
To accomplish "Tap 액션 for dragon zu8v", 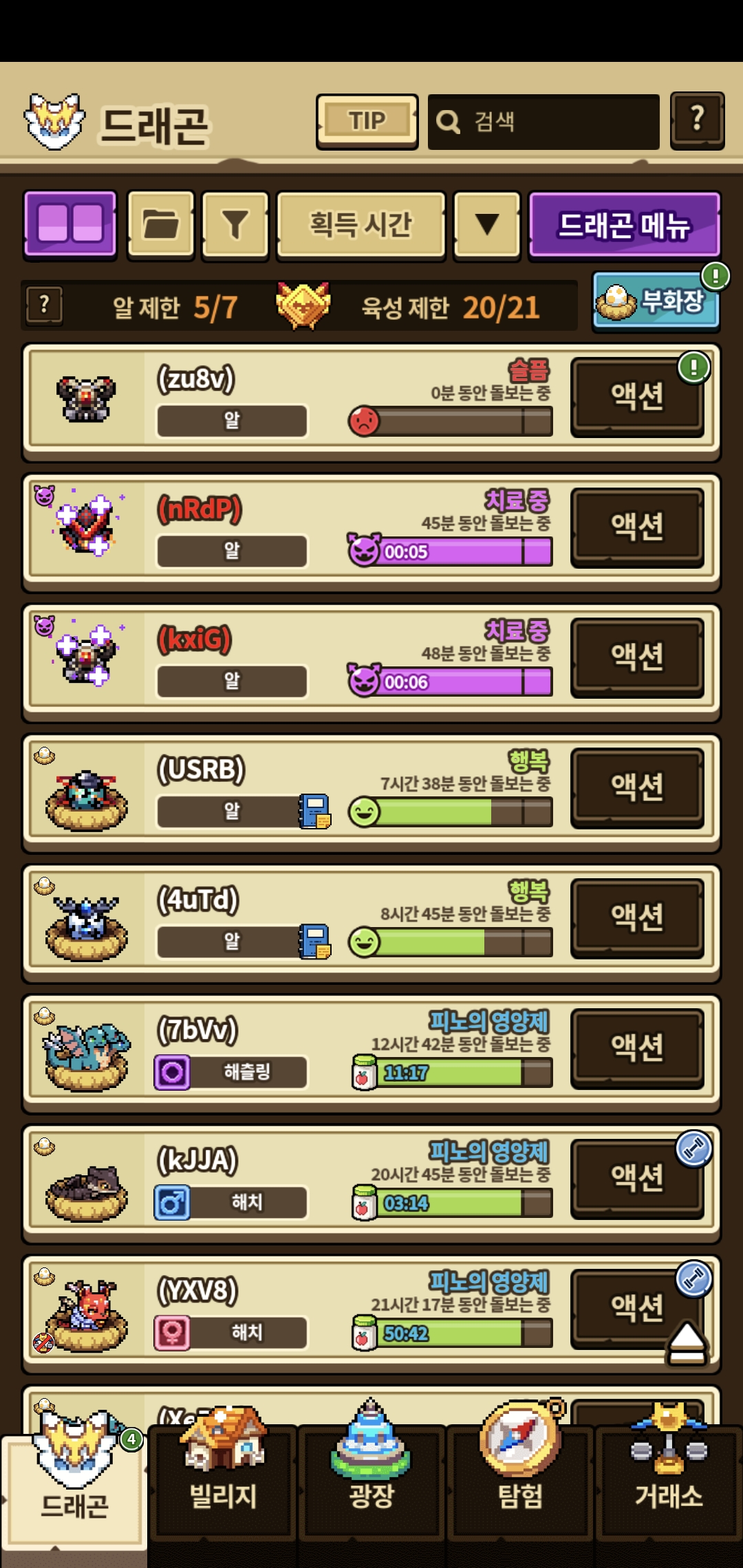I will tap(637, 396).
